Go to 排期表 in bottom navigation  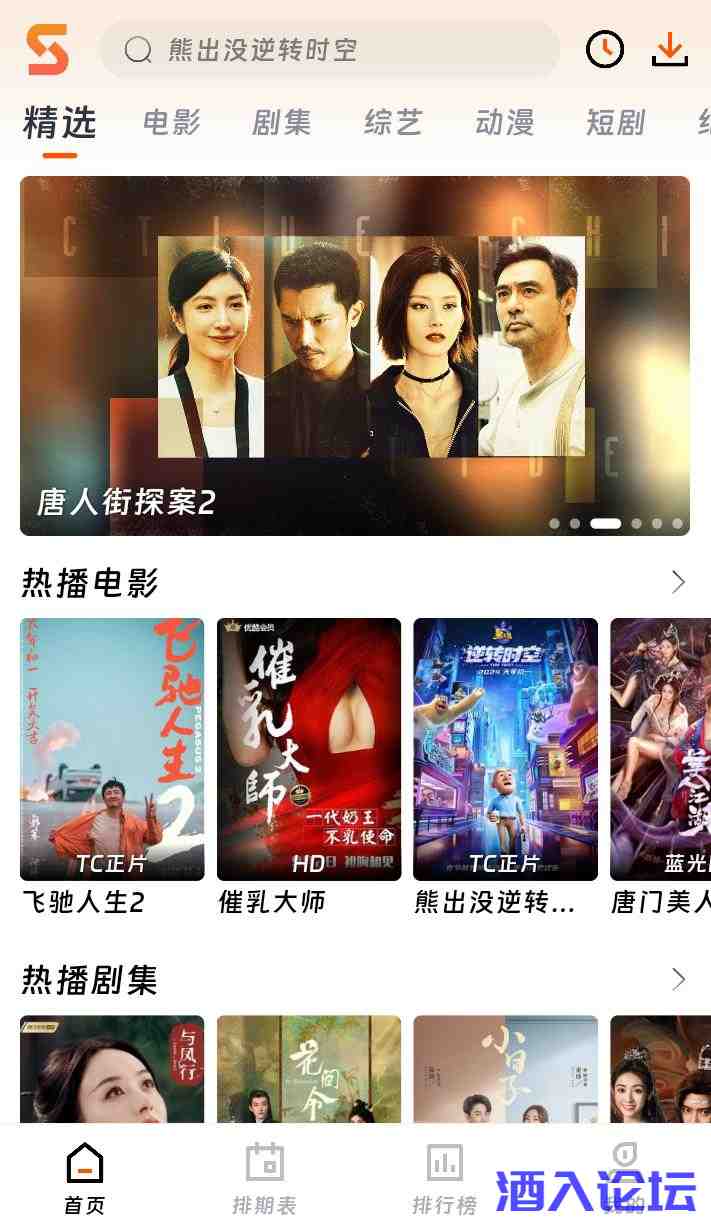265,1180
